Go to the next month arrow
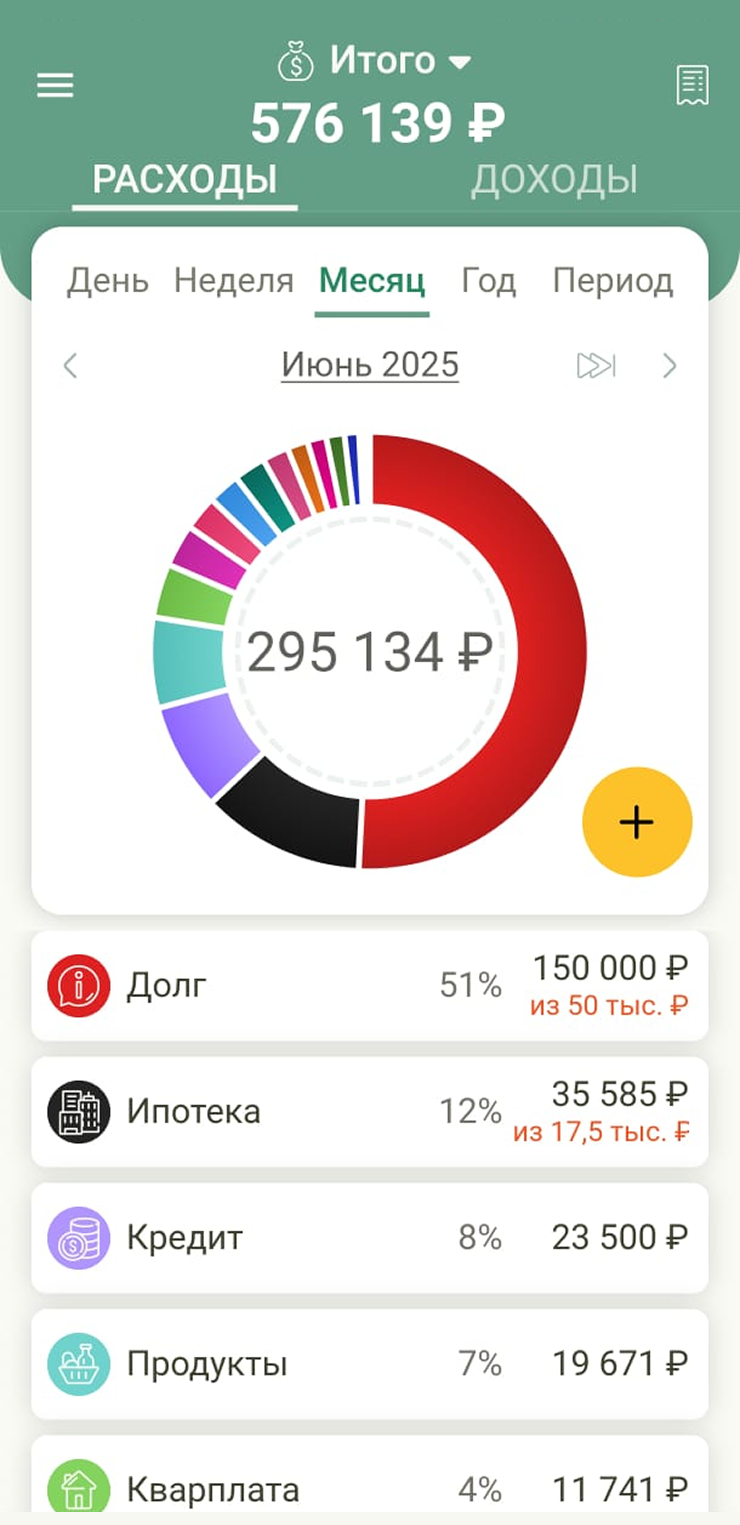The width and height of the screenshot is (740, 1525). point(669,366)
